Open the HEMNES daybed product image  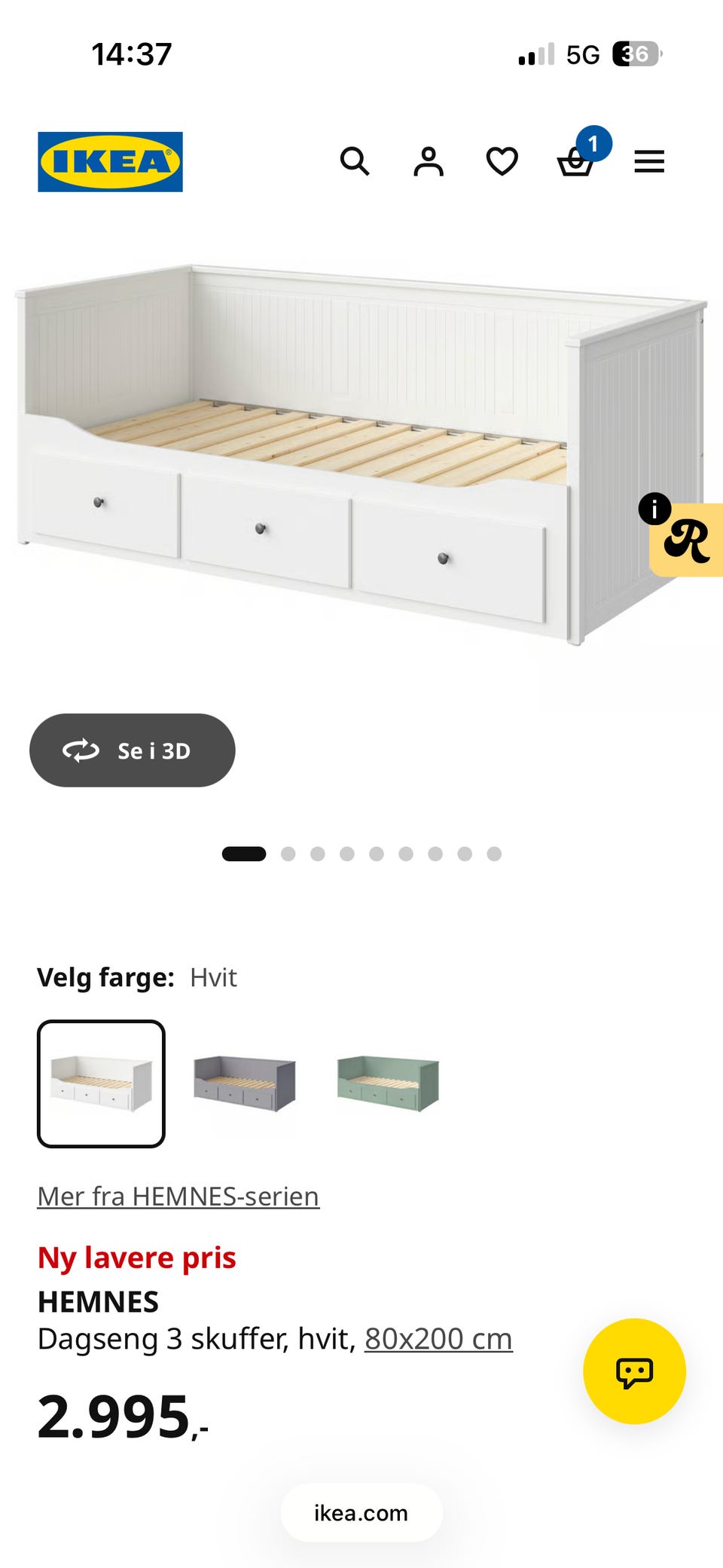[x=361, y=452]
